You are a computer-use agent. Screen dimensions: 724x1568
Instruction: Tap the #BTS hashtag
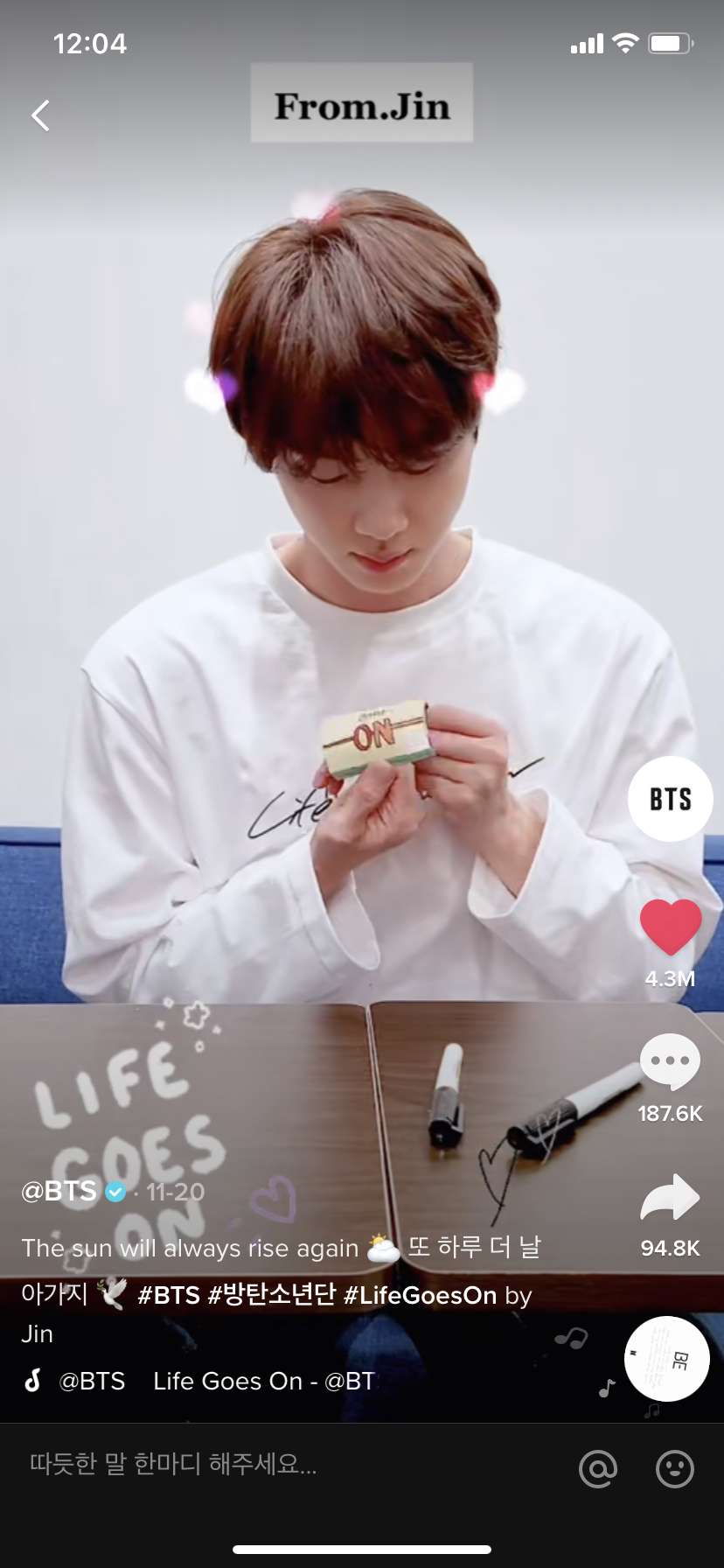(169, 1295)
